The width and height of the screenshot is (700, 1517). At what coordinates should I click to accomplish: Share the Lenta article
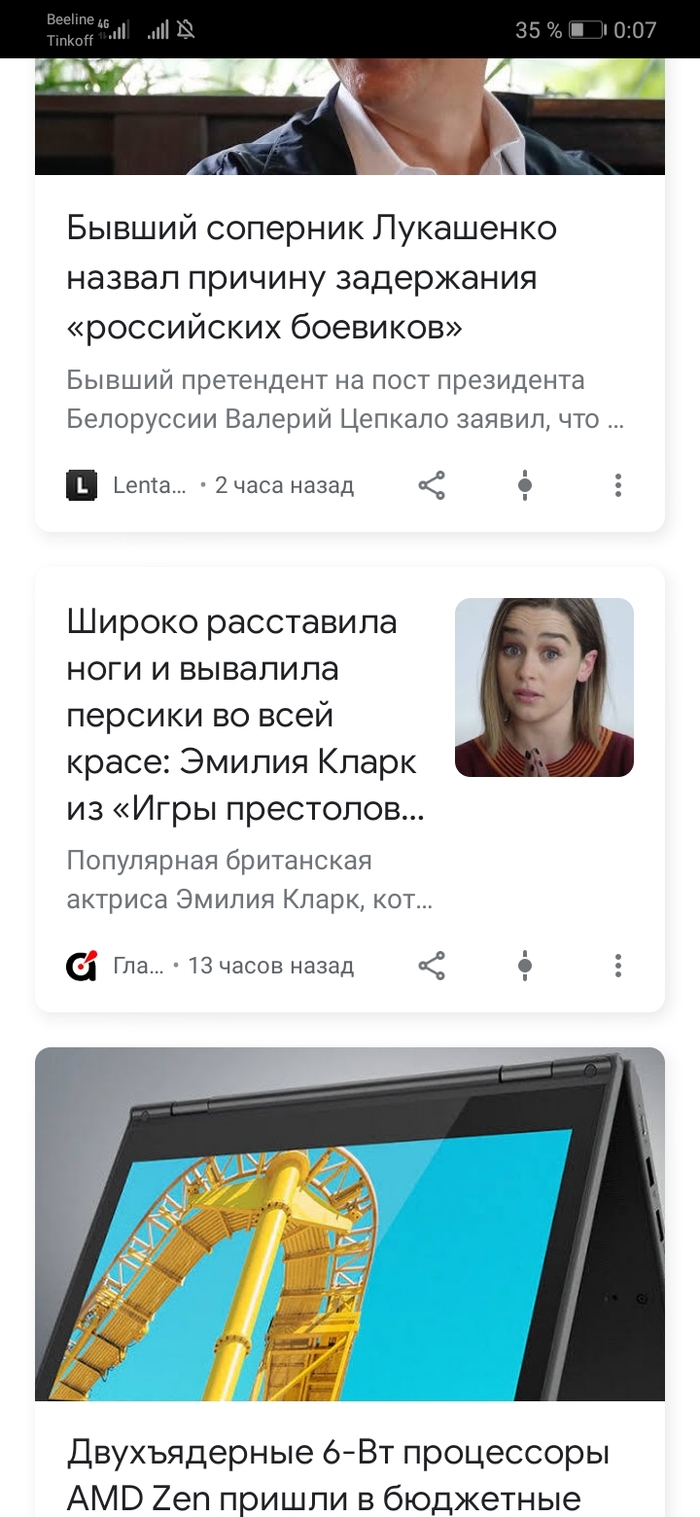[431, 486]
